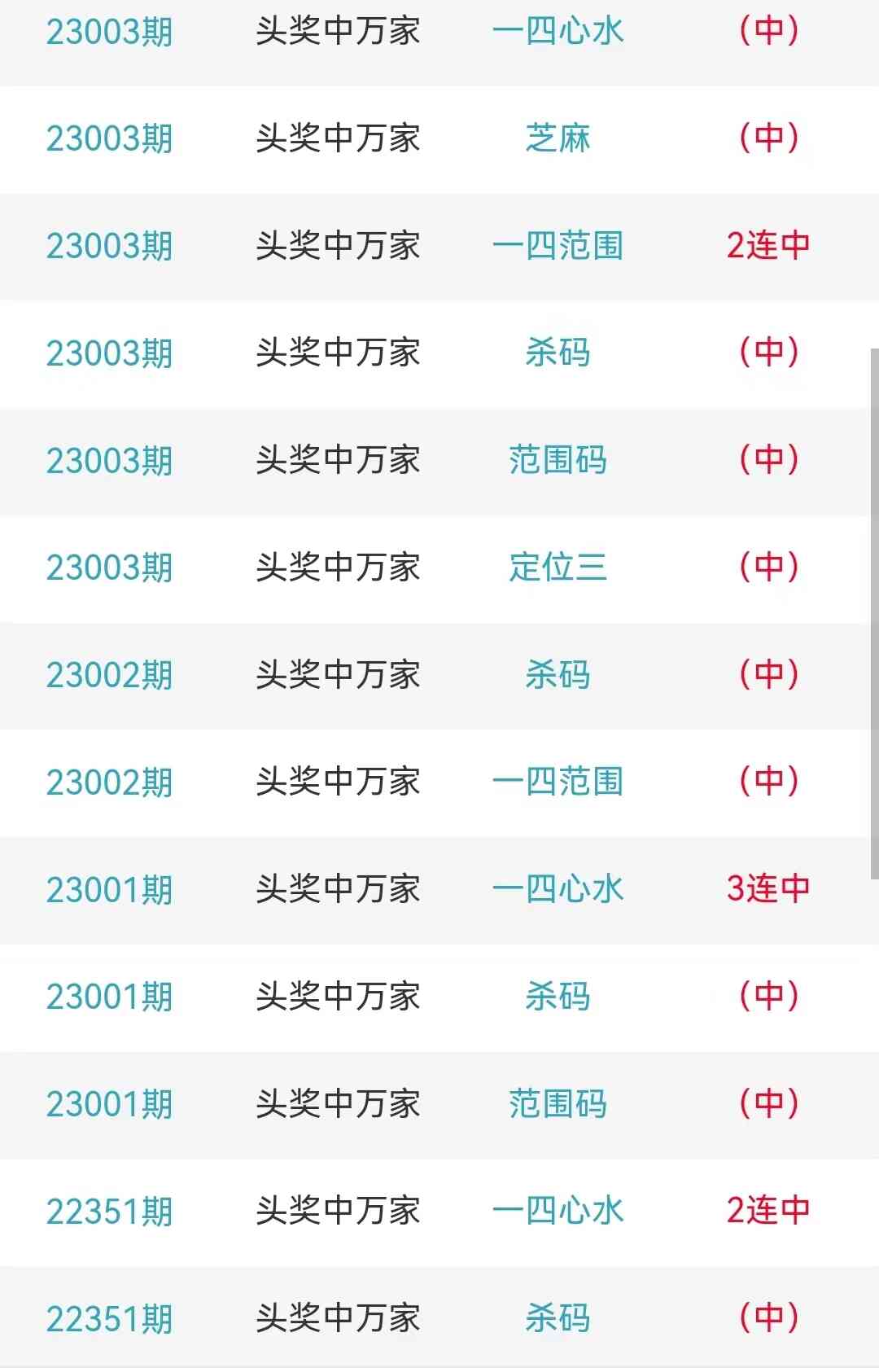Screen dimensions: 879x1372
Task: Open the 23003期 定位三 prediction
Action: (x=558, y=568)
